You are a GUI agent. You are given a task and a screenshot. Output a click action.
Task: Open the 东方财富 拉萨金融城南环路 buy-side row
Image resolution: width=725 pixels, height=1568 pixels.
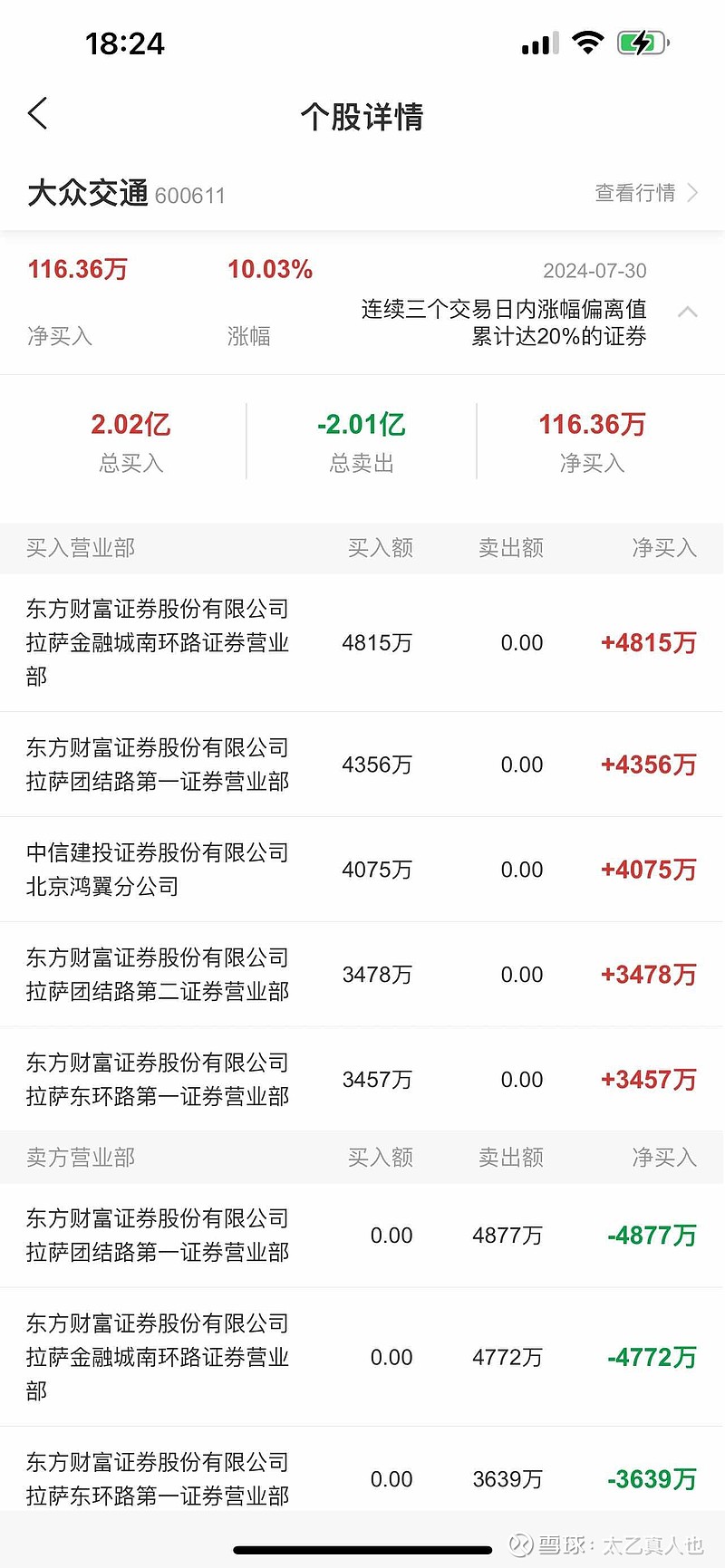tap(362, 643)
